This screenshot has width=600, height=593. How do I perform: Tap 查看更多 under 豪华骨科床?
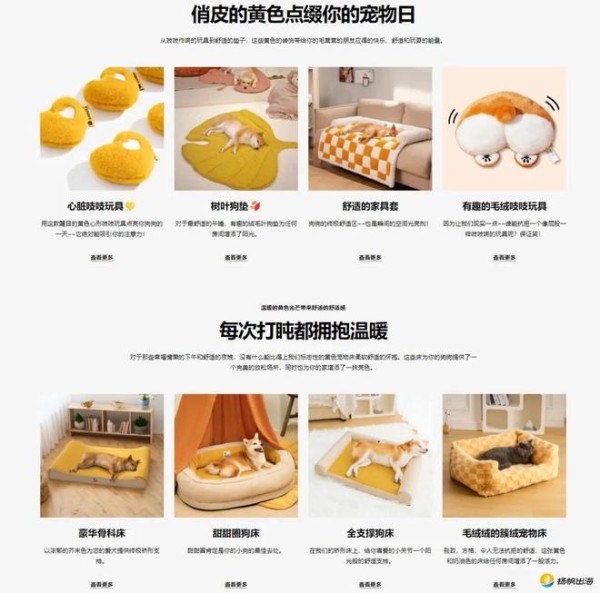pos(101,584)
